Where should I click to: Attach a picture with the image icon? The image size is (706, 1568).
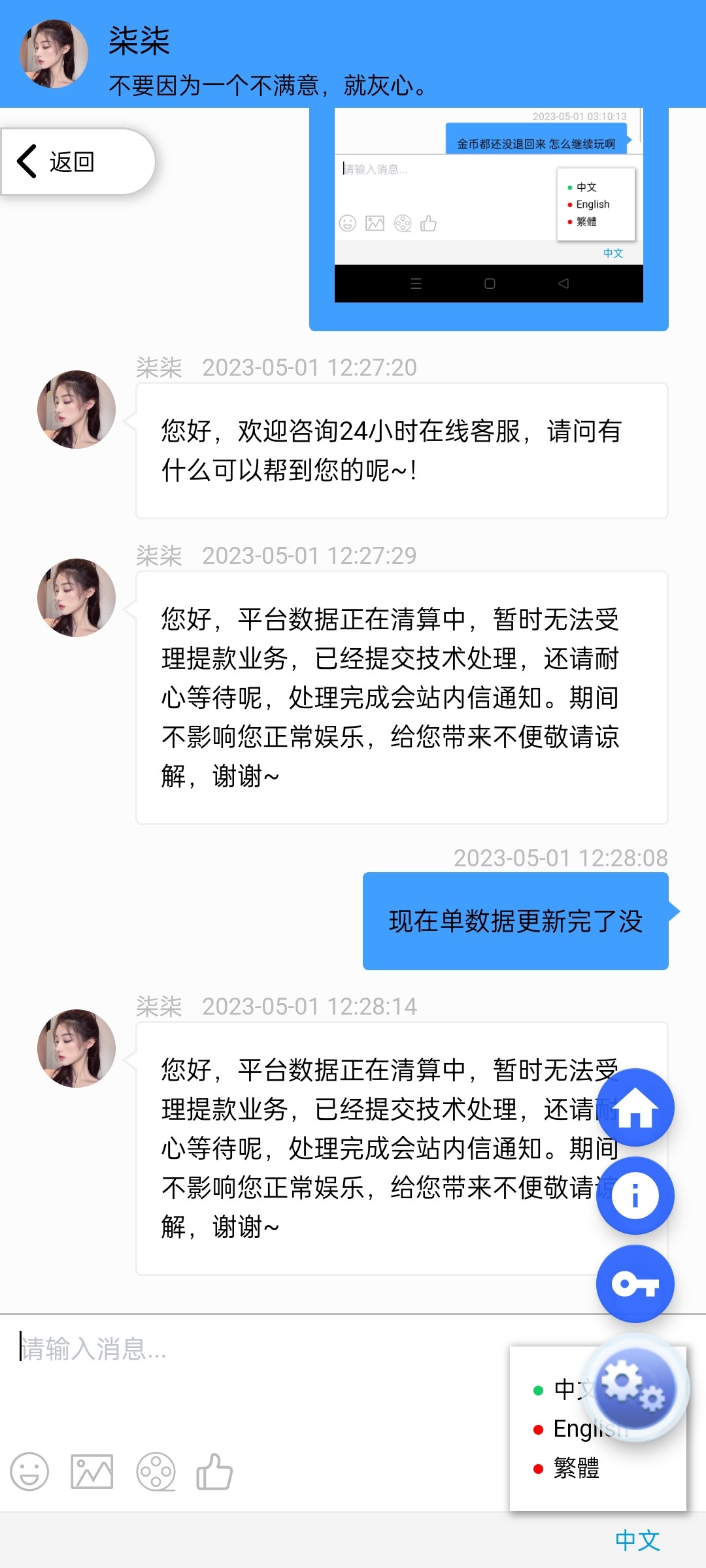click(92, 1472)
